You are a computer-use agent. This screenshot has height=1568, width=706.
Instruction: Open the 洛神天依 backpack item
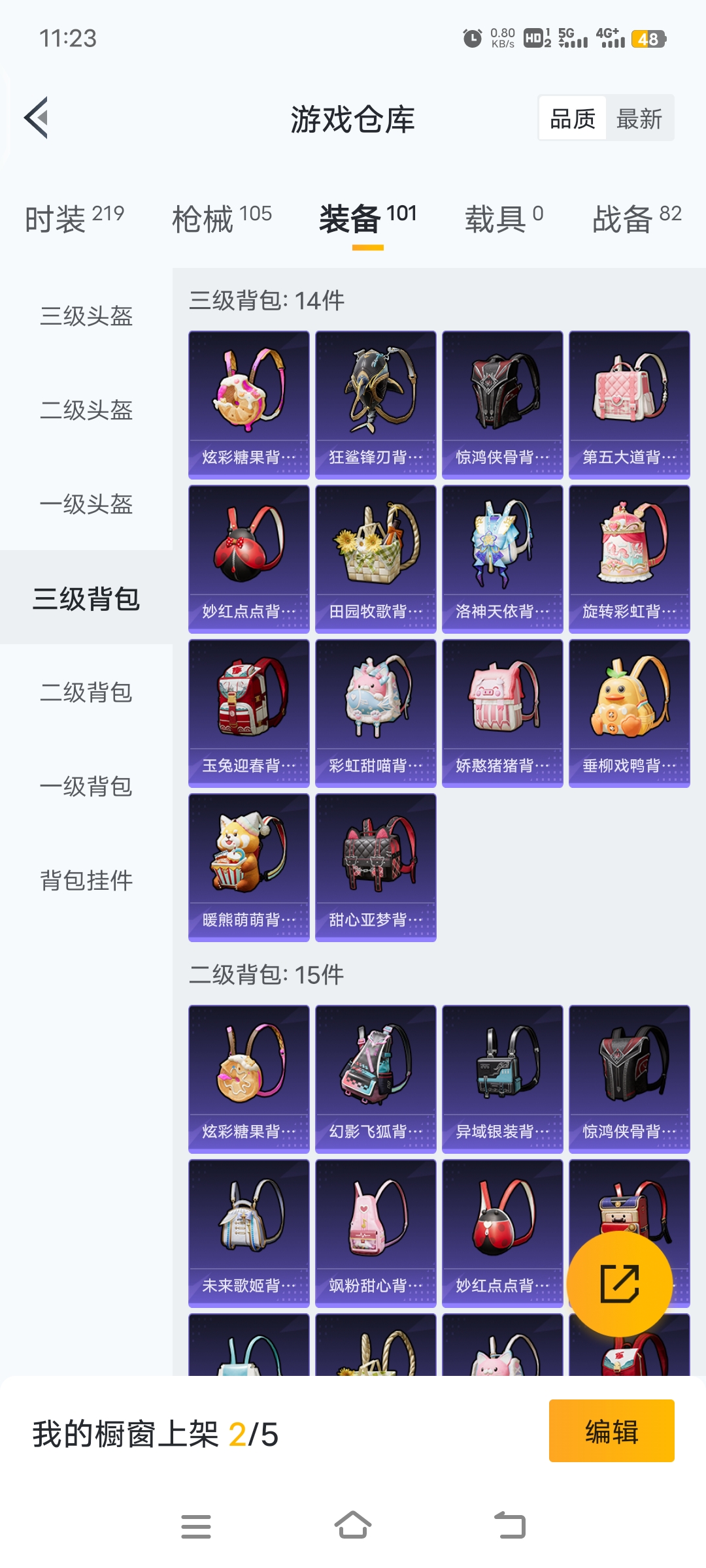(502, 559)
